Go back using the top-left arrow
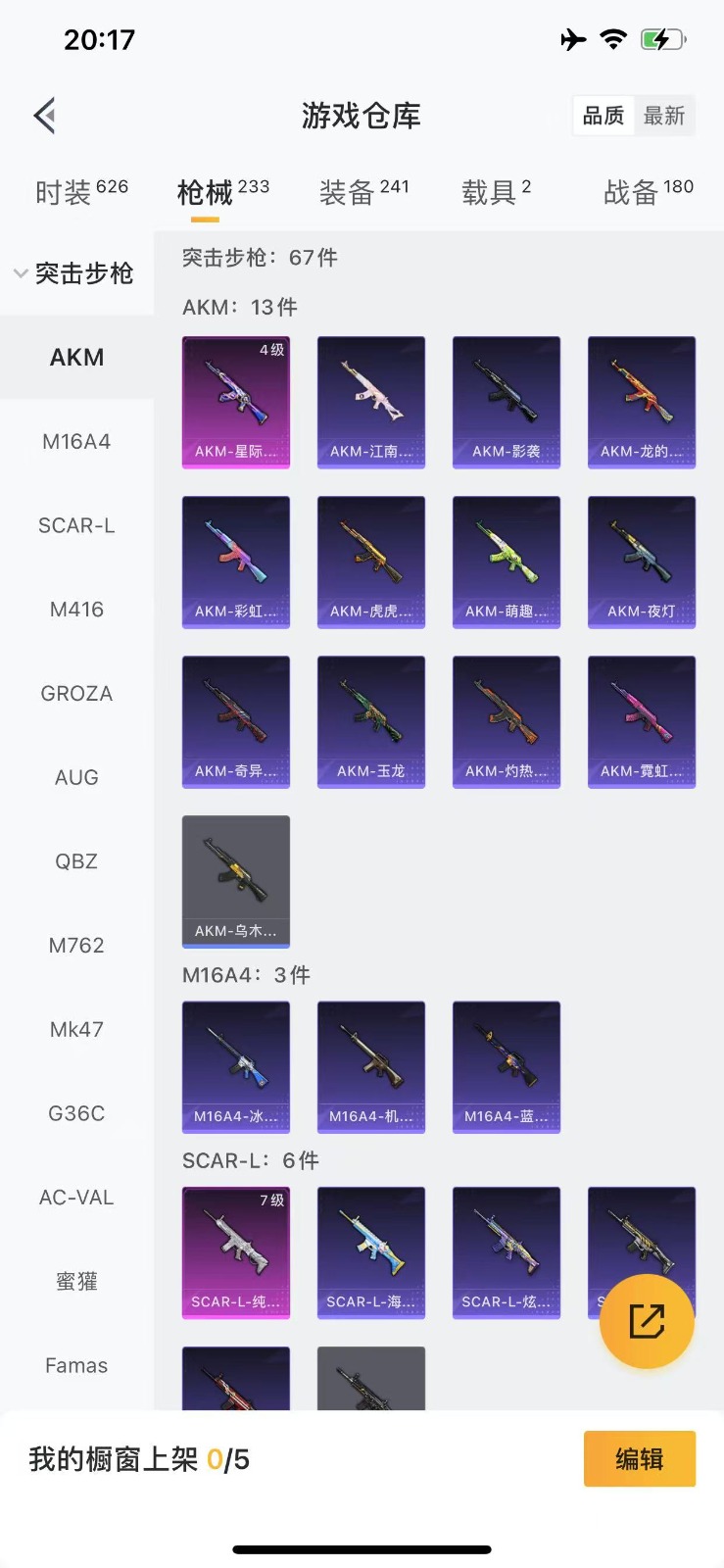Viewport: 724px width, 1568px height. [44, 116]
